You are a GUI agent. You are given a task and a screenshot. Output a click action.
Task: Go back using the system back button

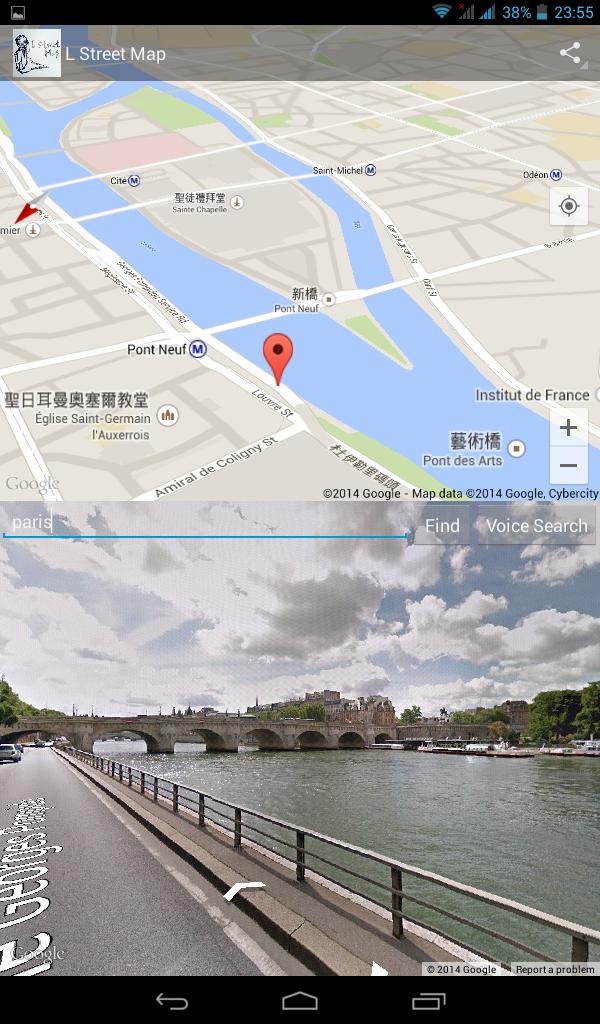point(172,1001)
